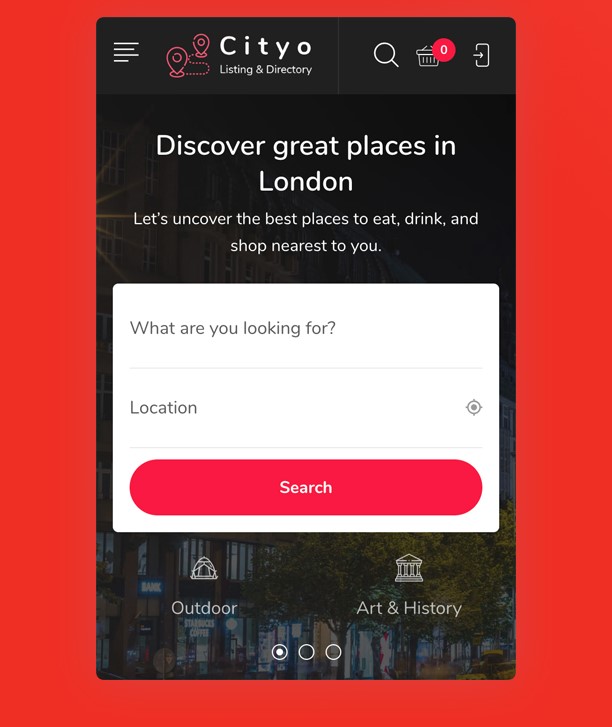
Task: Open the search magnifier icon
Action: (x=386, y=54)
